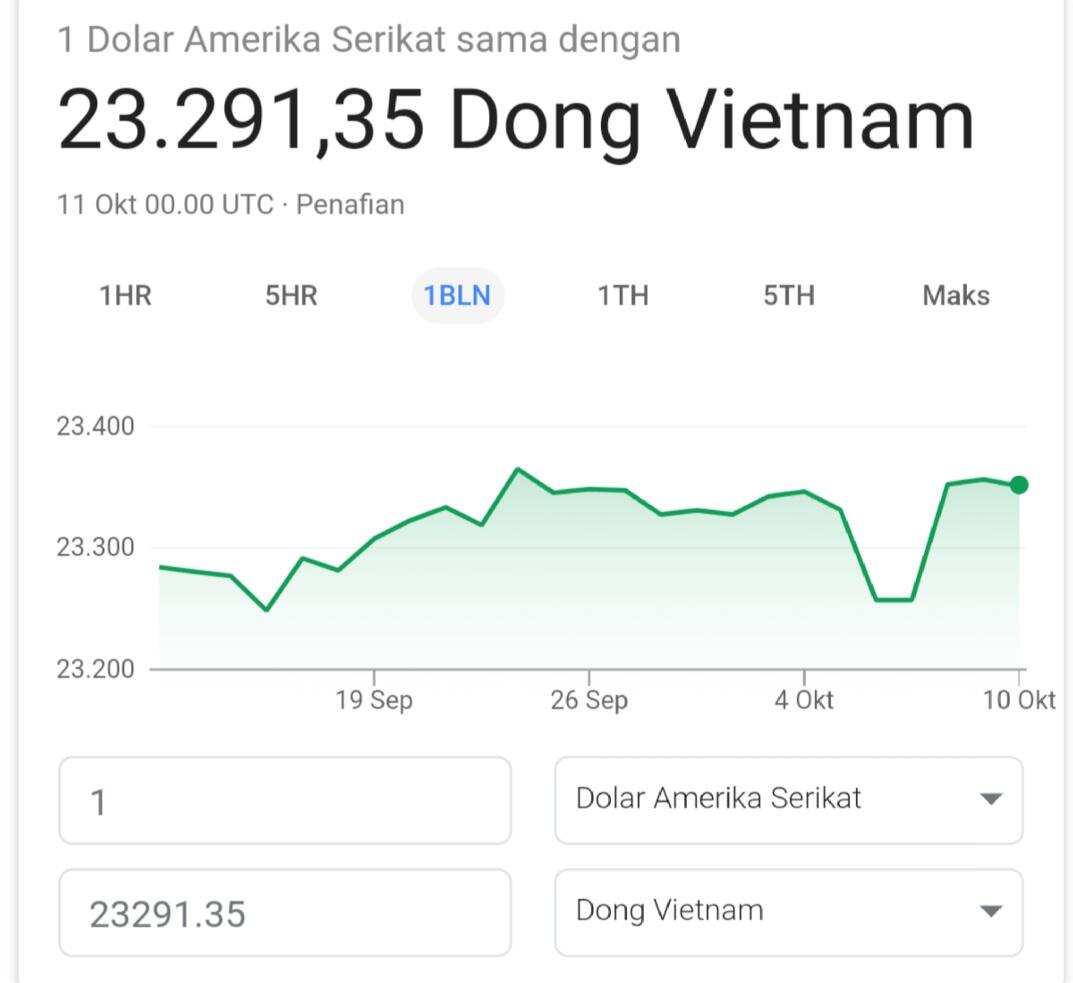Edit the amount field showing 1
Viewport: 1073px width, 983px height.
(285, 801)
